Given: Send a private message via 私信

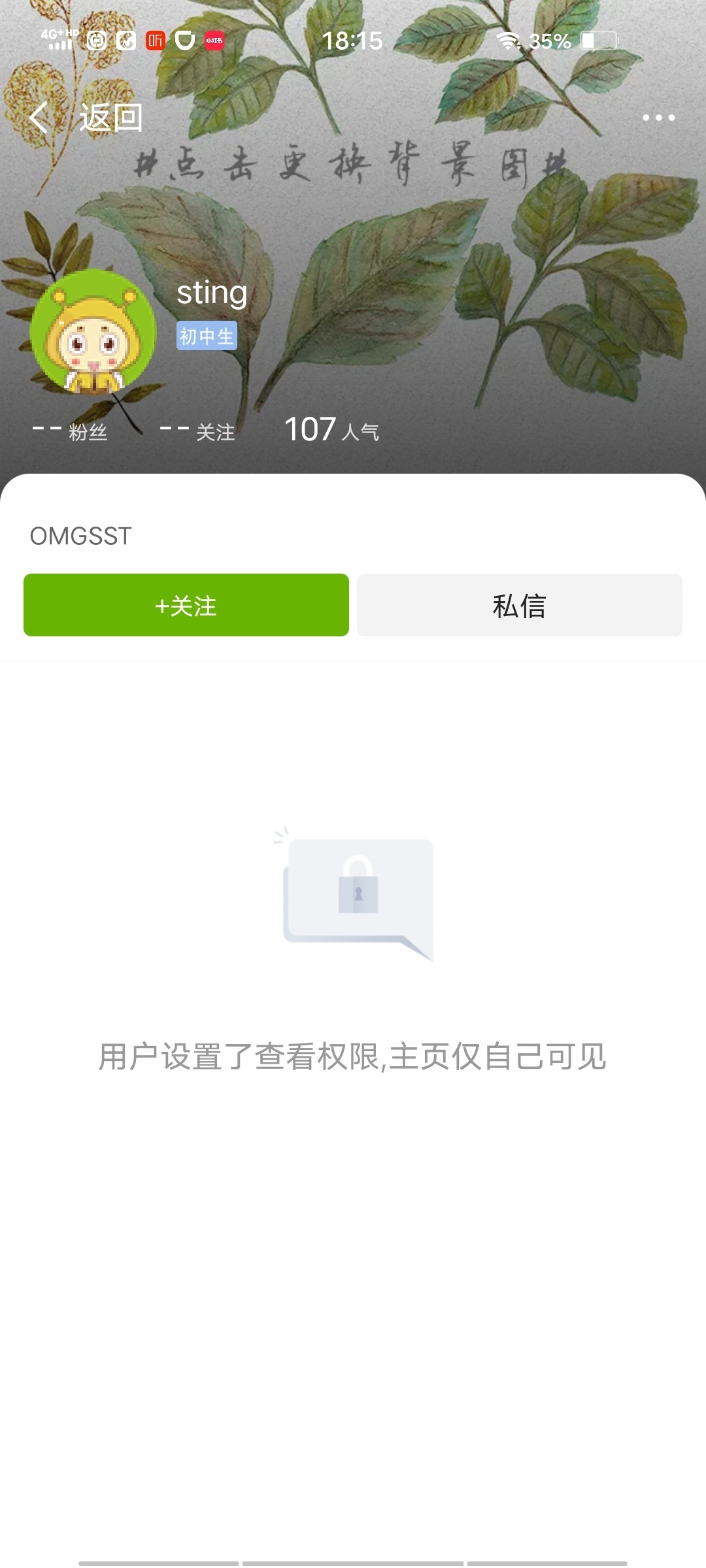Looking at the screenshot, I should point(519,605).
